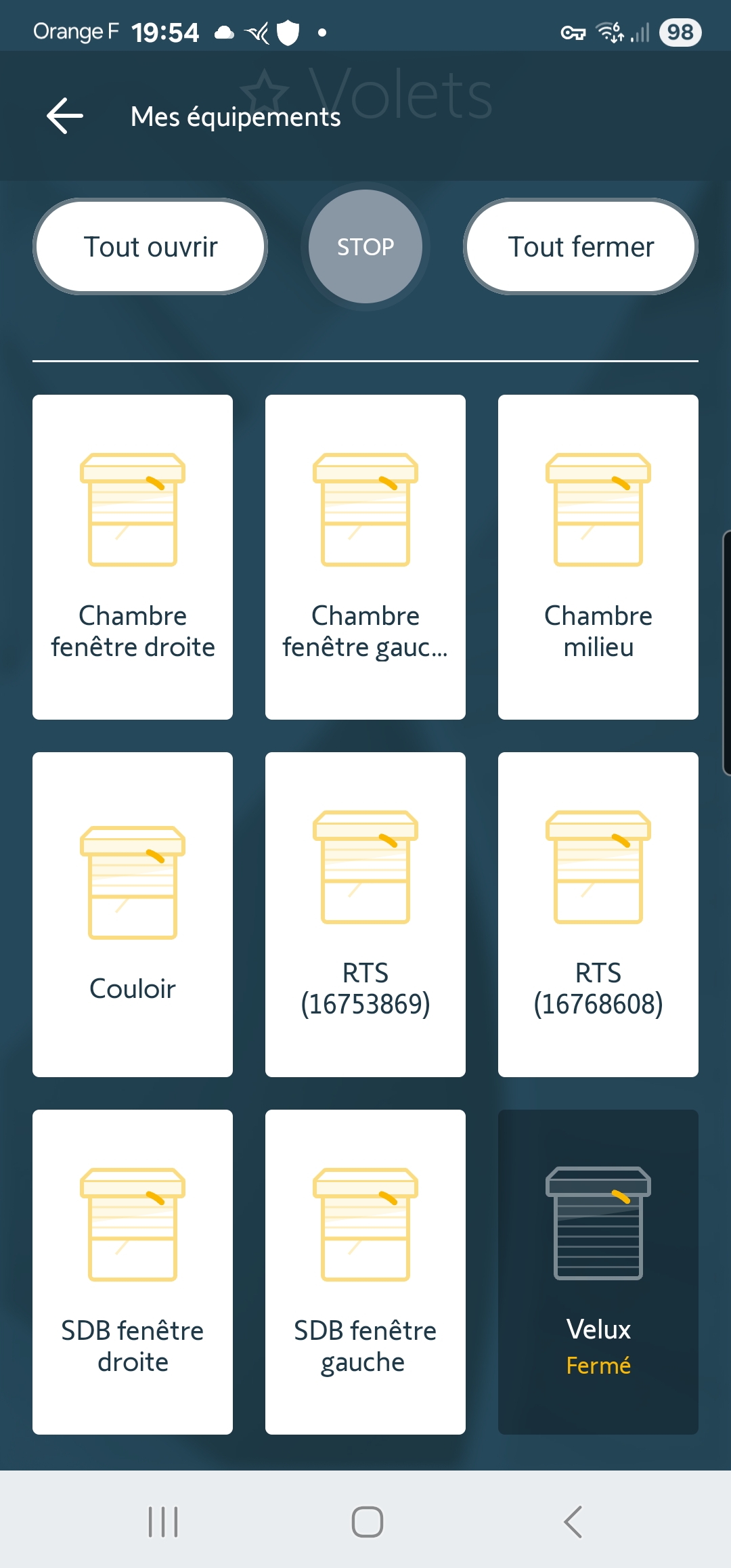Tap the Tout ouvrir button

150,246
